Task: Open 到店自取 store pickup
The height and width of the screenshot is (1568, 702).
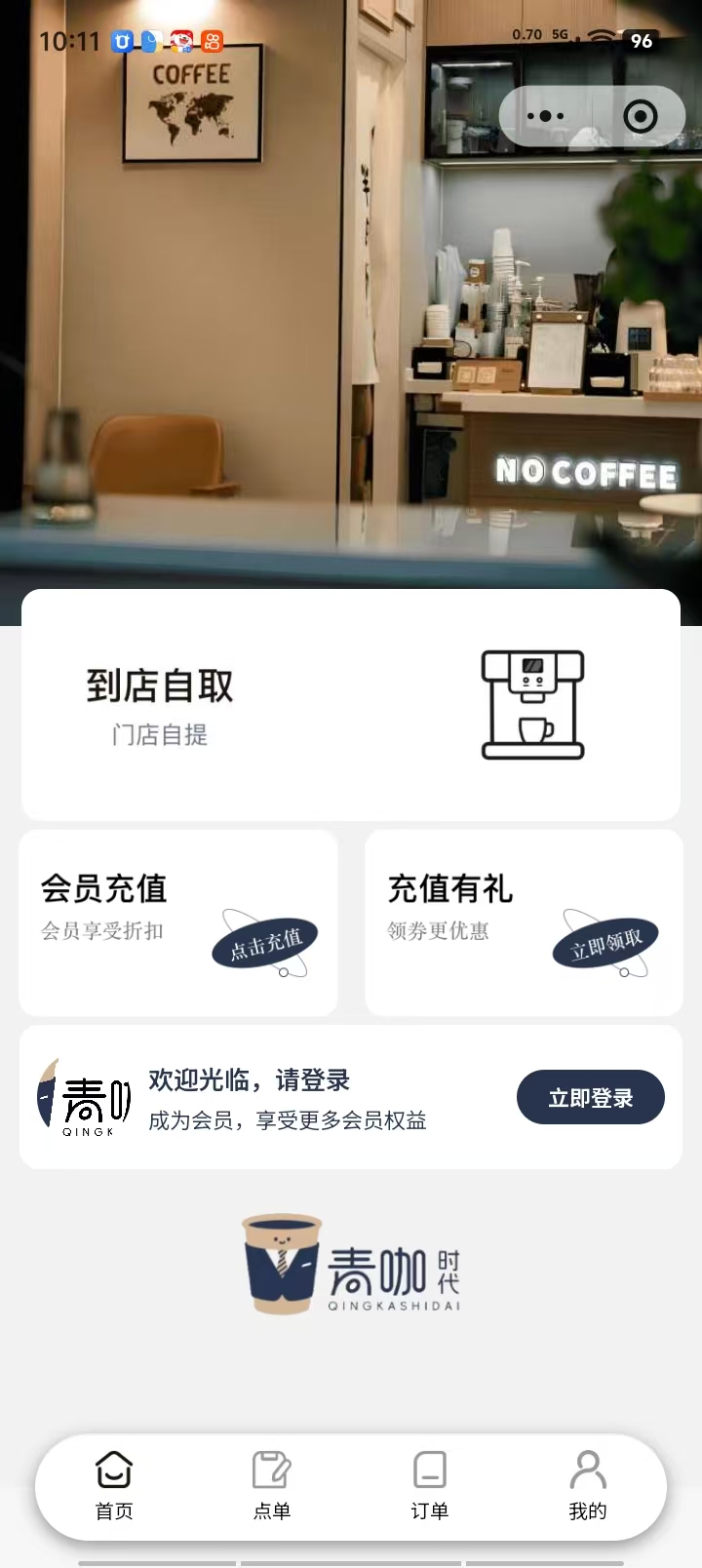Action: click(351, 704)
